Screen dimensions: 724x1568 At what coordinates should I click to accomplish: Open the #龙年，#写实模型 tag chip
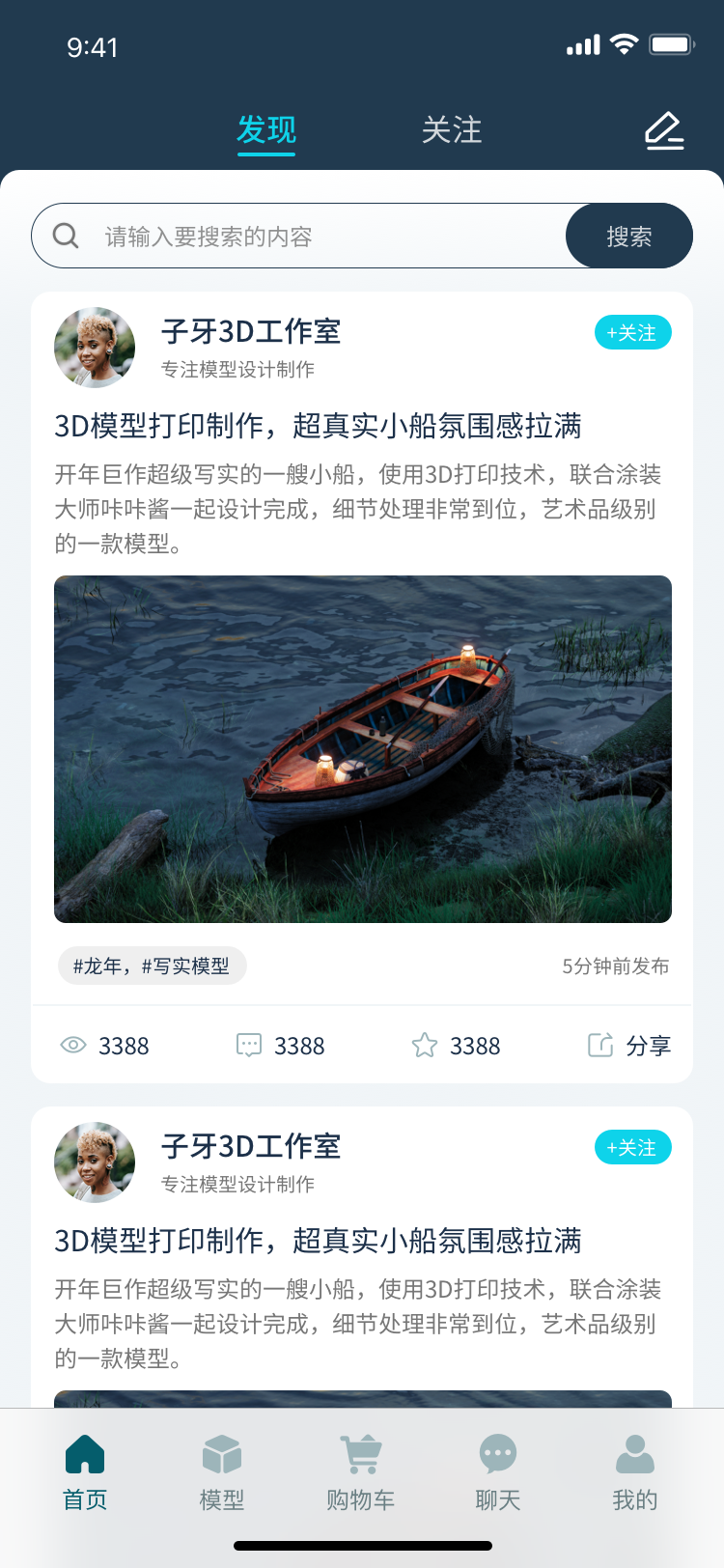click(x=153, y=966)
